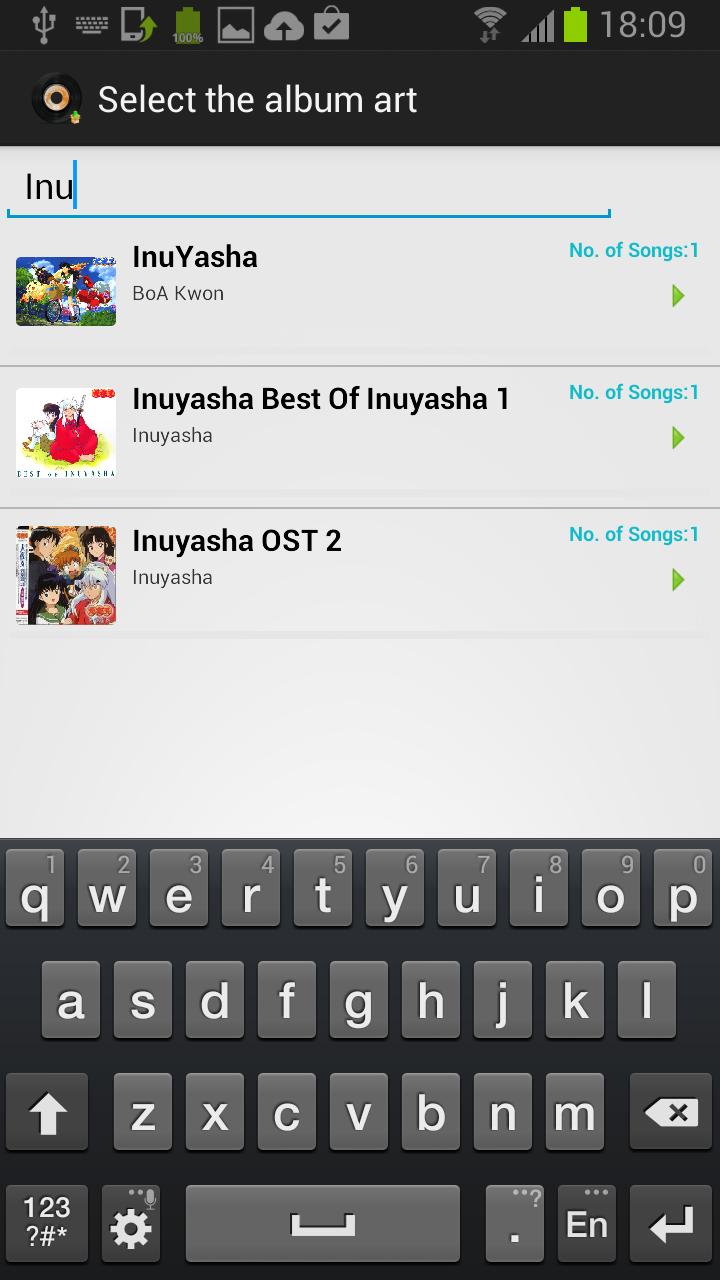Tap the green arrow on Inuyasha OST 2 row
This screenshot has height=1280, width=720.
[678, 580]
